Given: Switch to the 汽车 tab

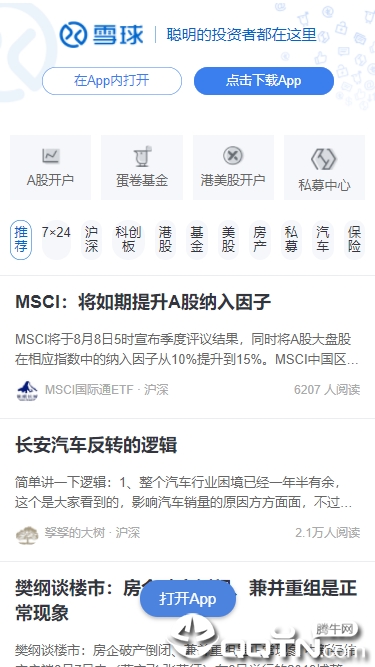Looking at the screenshot, I should click(x=323, y=239).
